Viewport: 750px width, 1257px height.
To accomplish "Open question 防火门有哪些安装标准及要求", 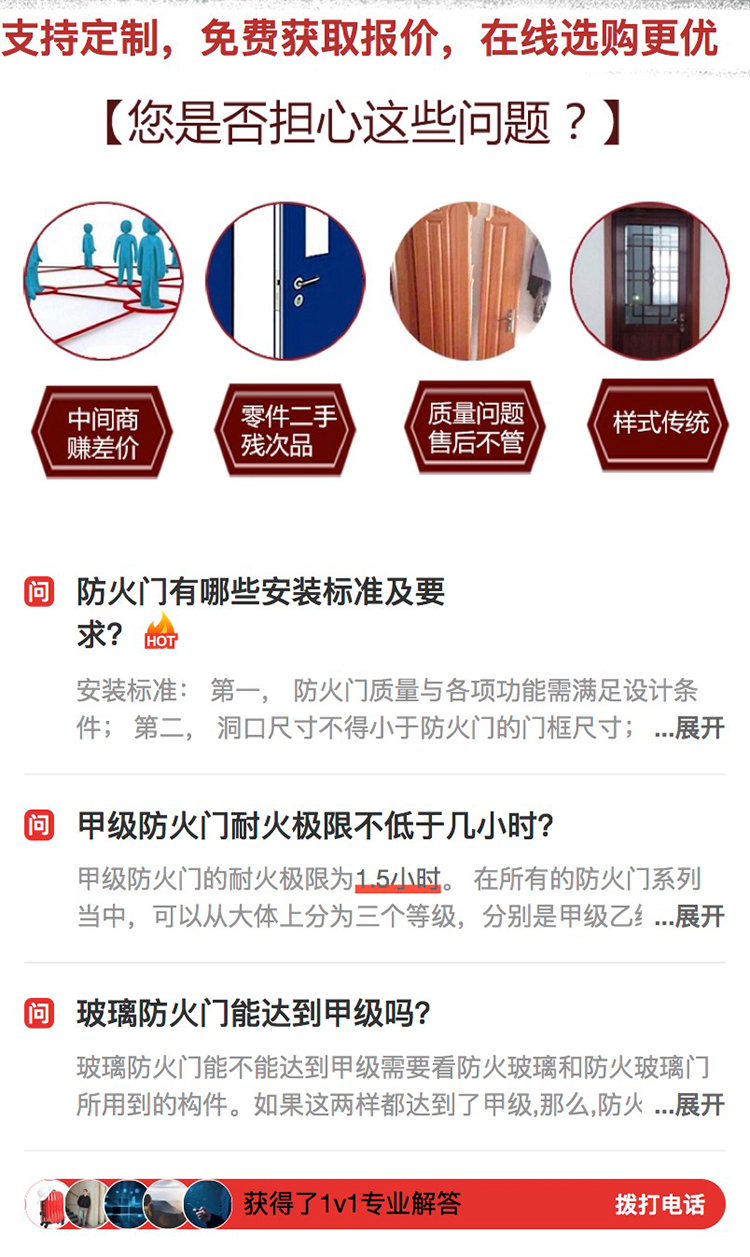I will click(x=261, y=613).
